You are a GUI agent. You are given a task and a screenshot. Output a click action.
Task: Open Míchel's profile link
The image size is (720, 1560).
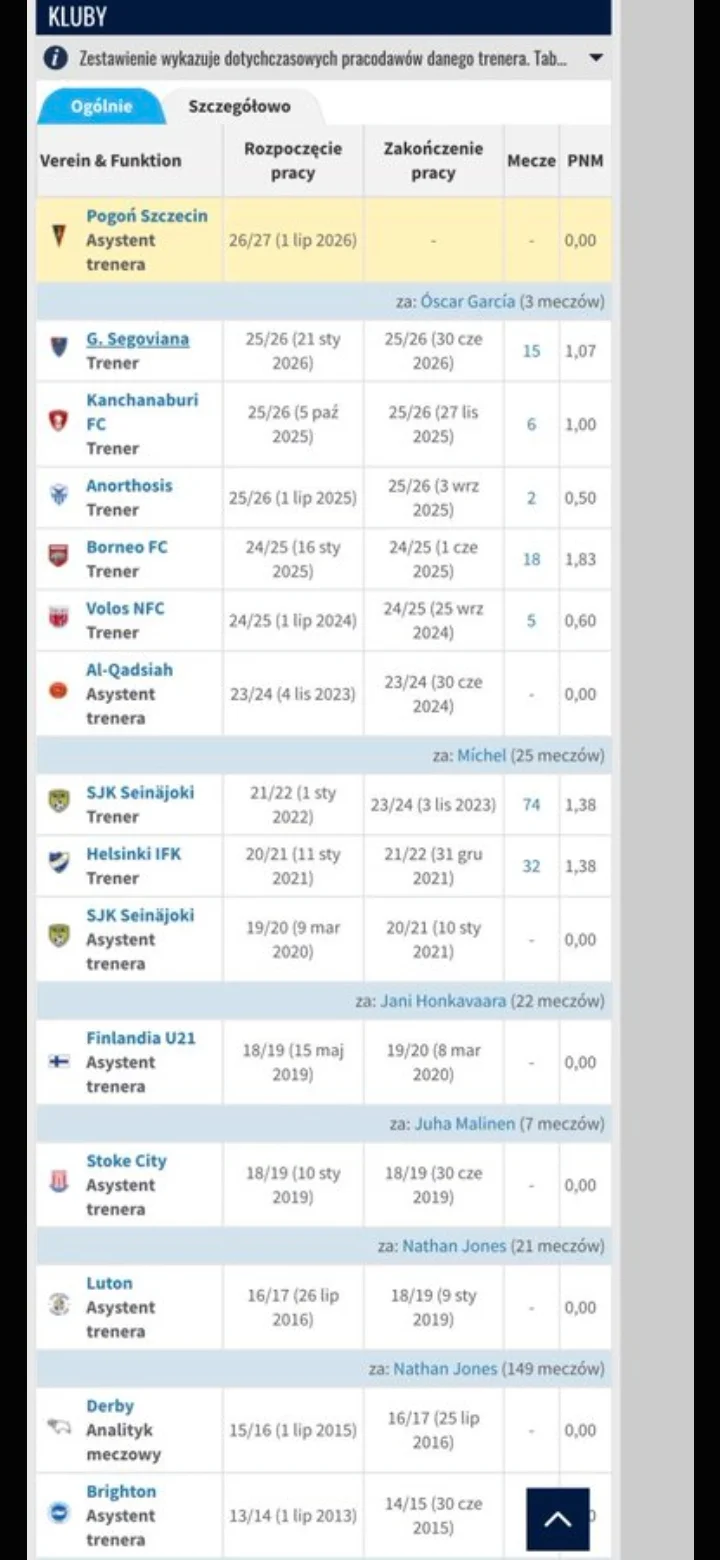(x=482, y=755)
